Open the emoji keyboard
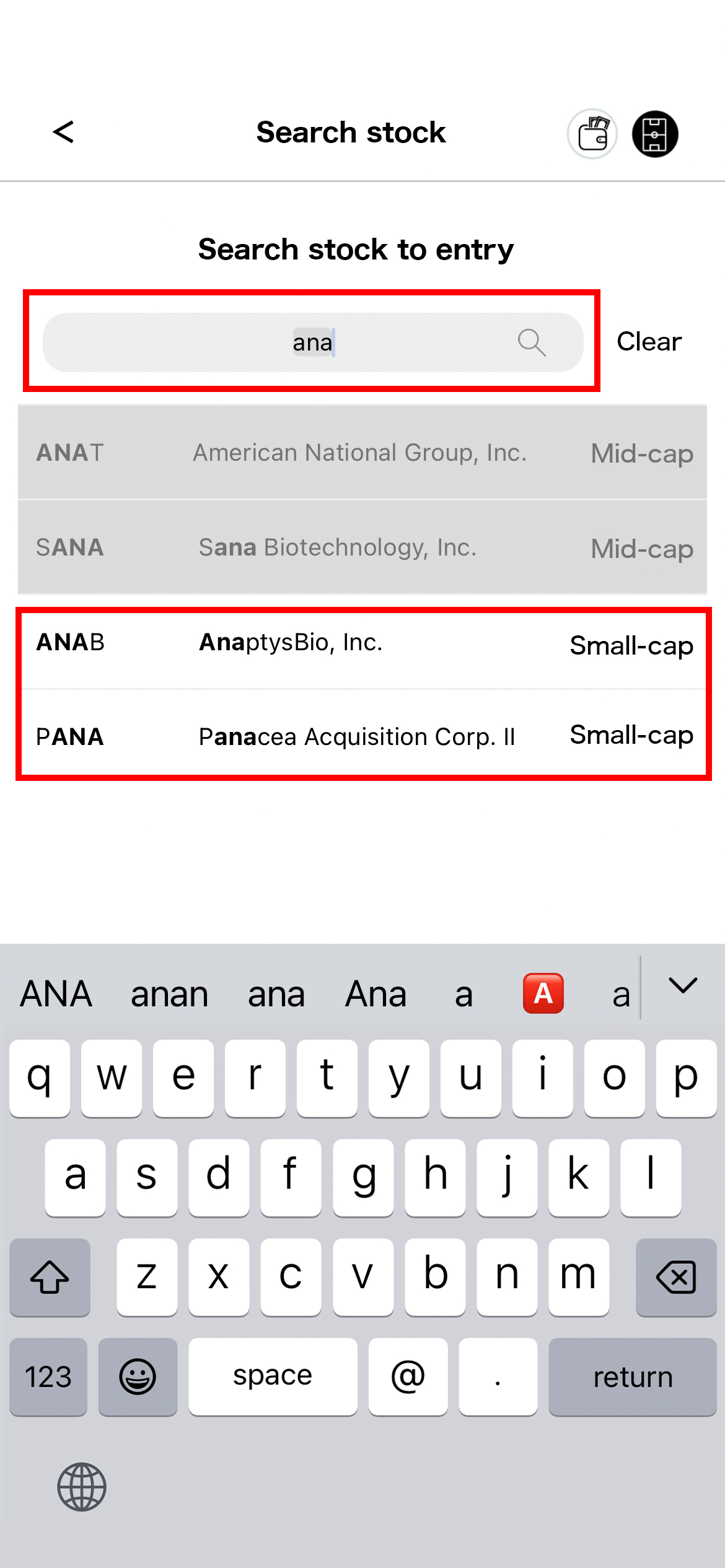The image size is (725, 1568). tap(138, 1377)
